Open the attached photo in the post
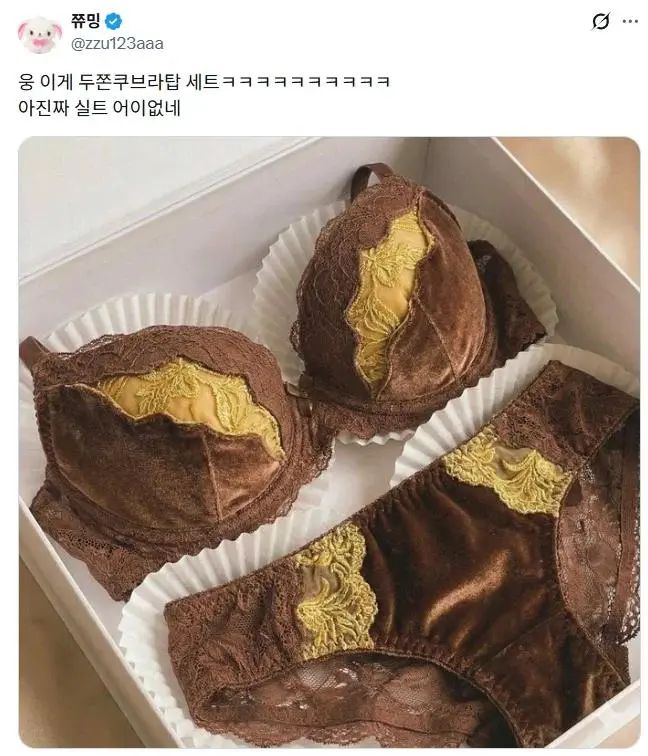Image resolution: width=648 pixels, height=756 pixels. point(329,442)
